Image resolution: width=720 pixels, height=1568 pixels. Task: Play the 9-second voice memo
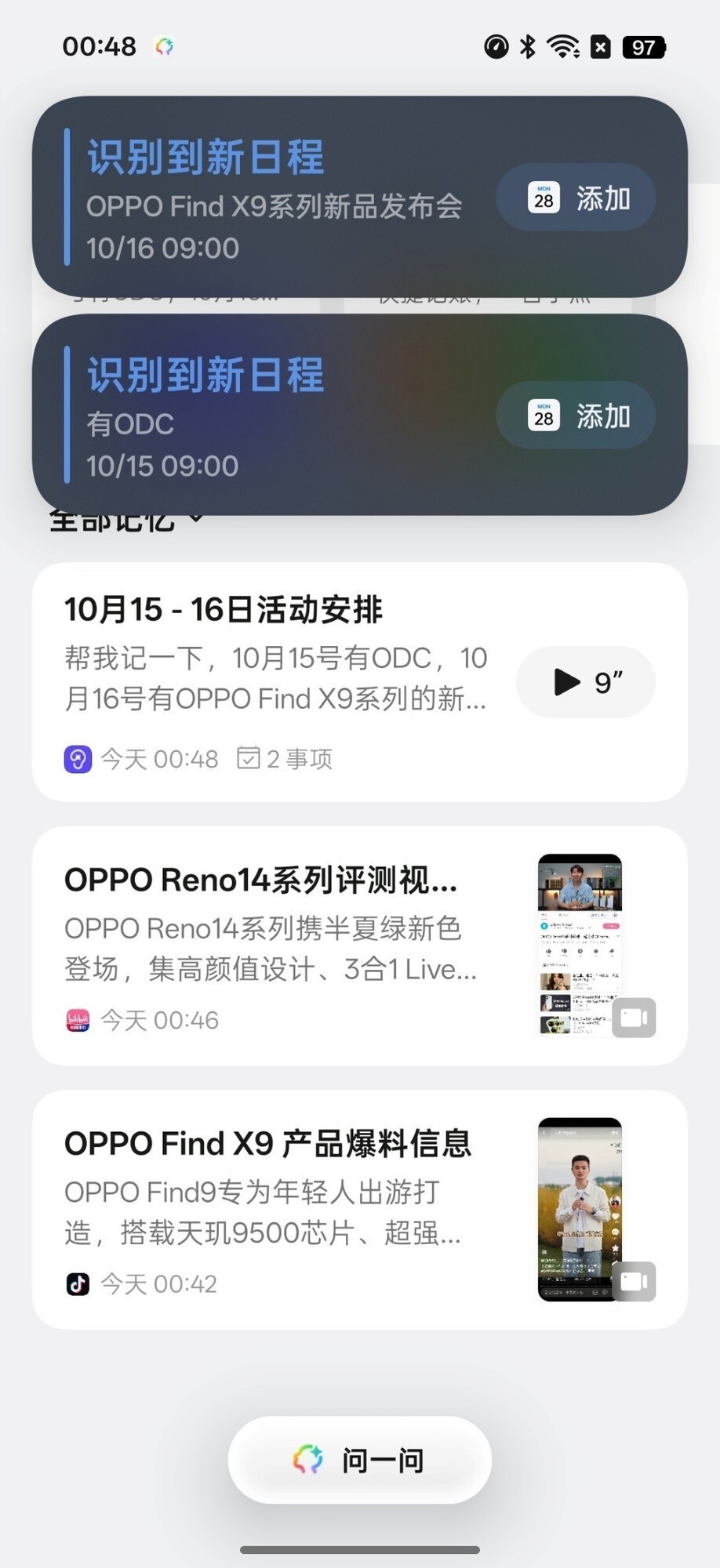pyautogui.click(x=586, y=682)
